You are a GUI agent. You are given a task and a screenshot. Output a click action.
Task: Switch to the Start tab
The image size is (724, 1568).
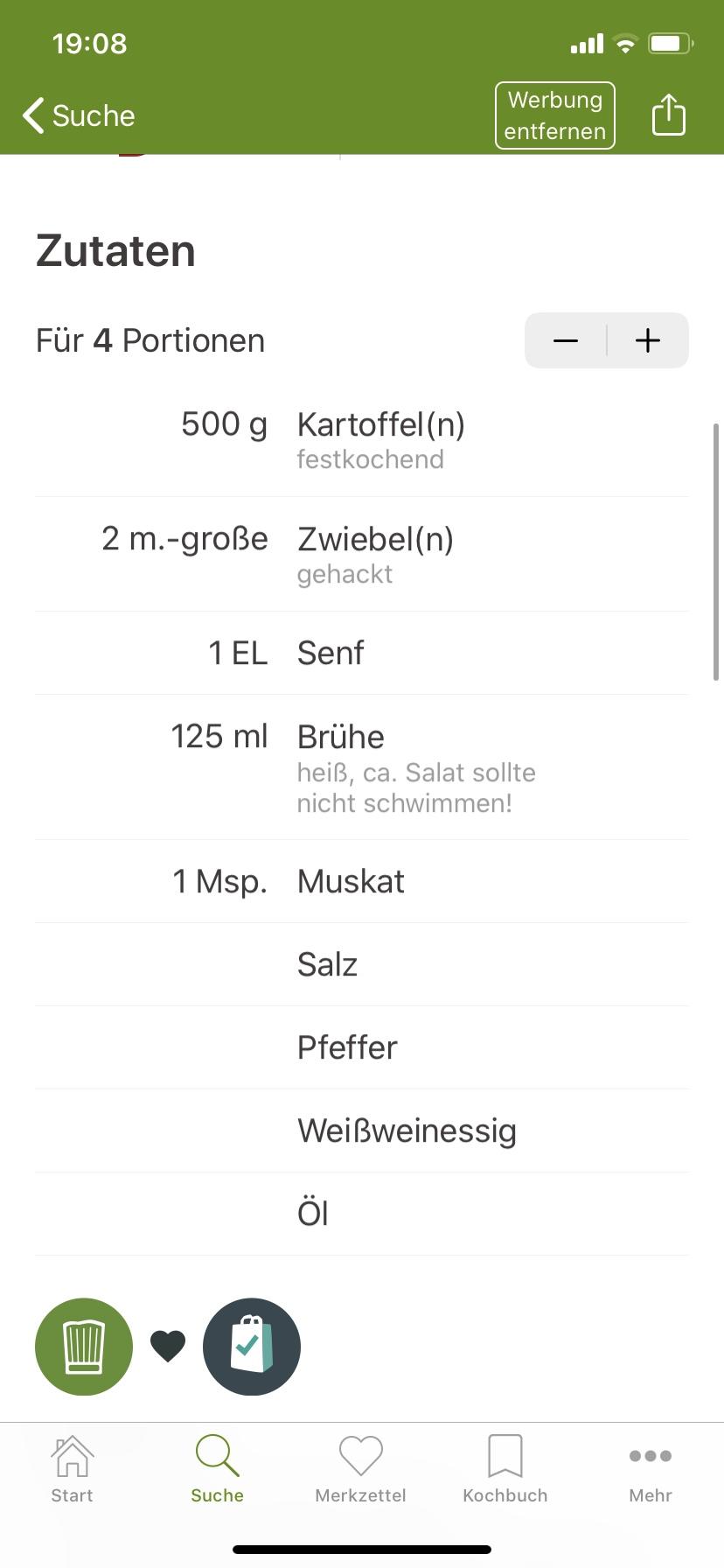[72, 1469]
